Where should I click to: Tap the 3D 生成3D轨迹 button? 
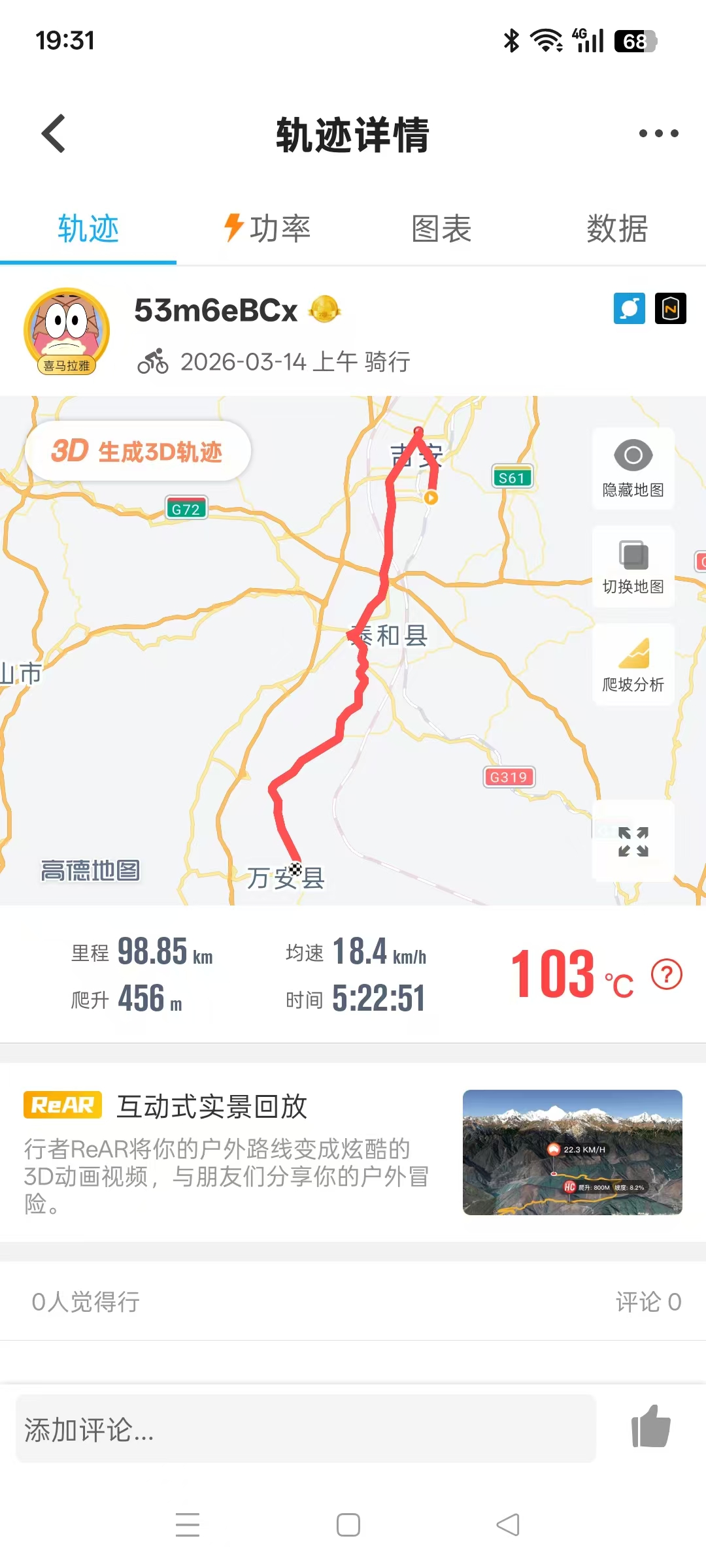click(137, 452)
